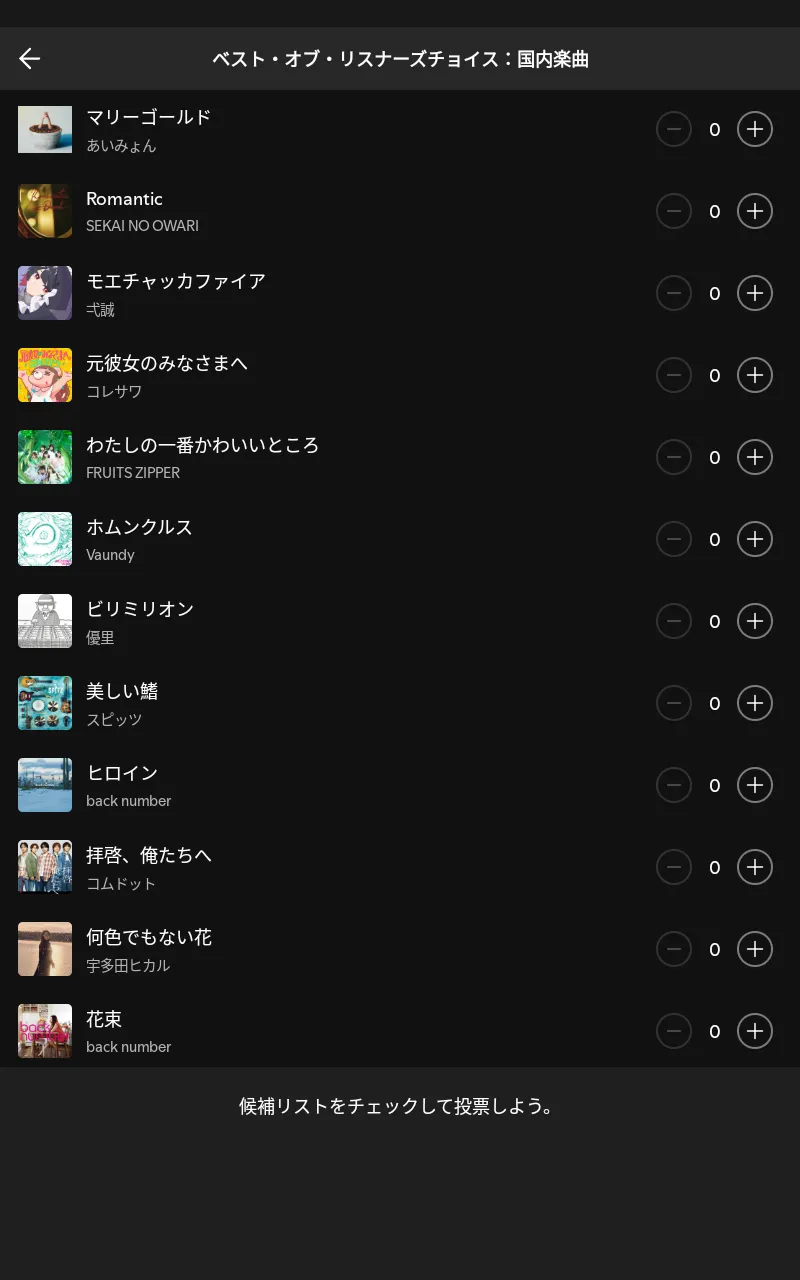Remove a vote from Romantic
The image size is (800, 1280).
coord(674,211)
